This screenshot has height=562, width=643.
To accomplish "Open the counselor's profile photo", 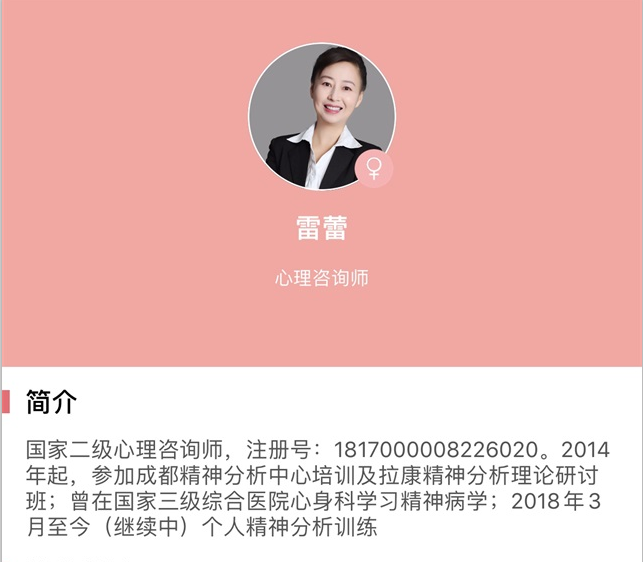I will tap(321, 116).
